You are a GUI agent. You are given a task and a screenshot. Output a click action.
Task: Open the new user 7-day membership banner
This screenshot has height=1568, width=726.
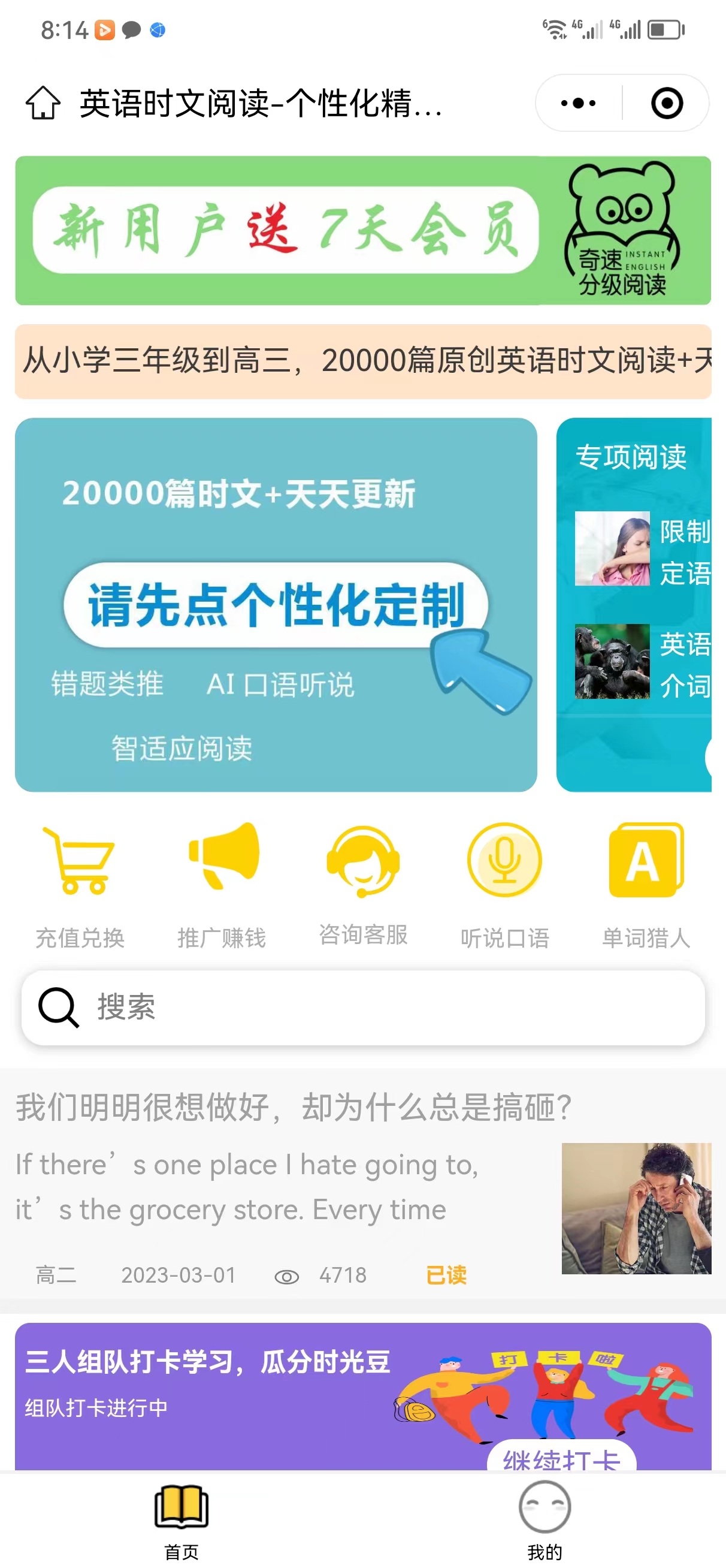(x=362, y=230)
